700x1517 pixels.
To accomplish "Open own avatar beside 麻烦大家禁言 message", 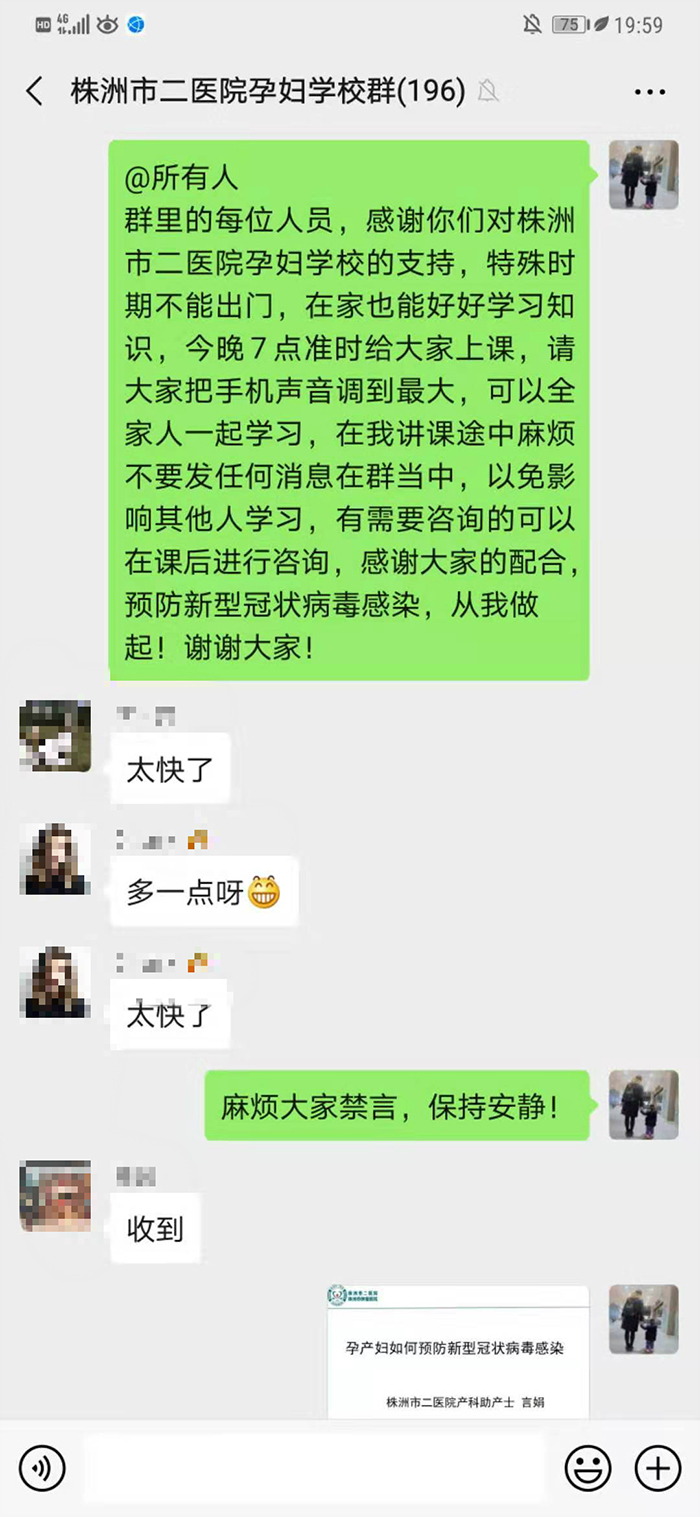I will tap(643, 1105).
